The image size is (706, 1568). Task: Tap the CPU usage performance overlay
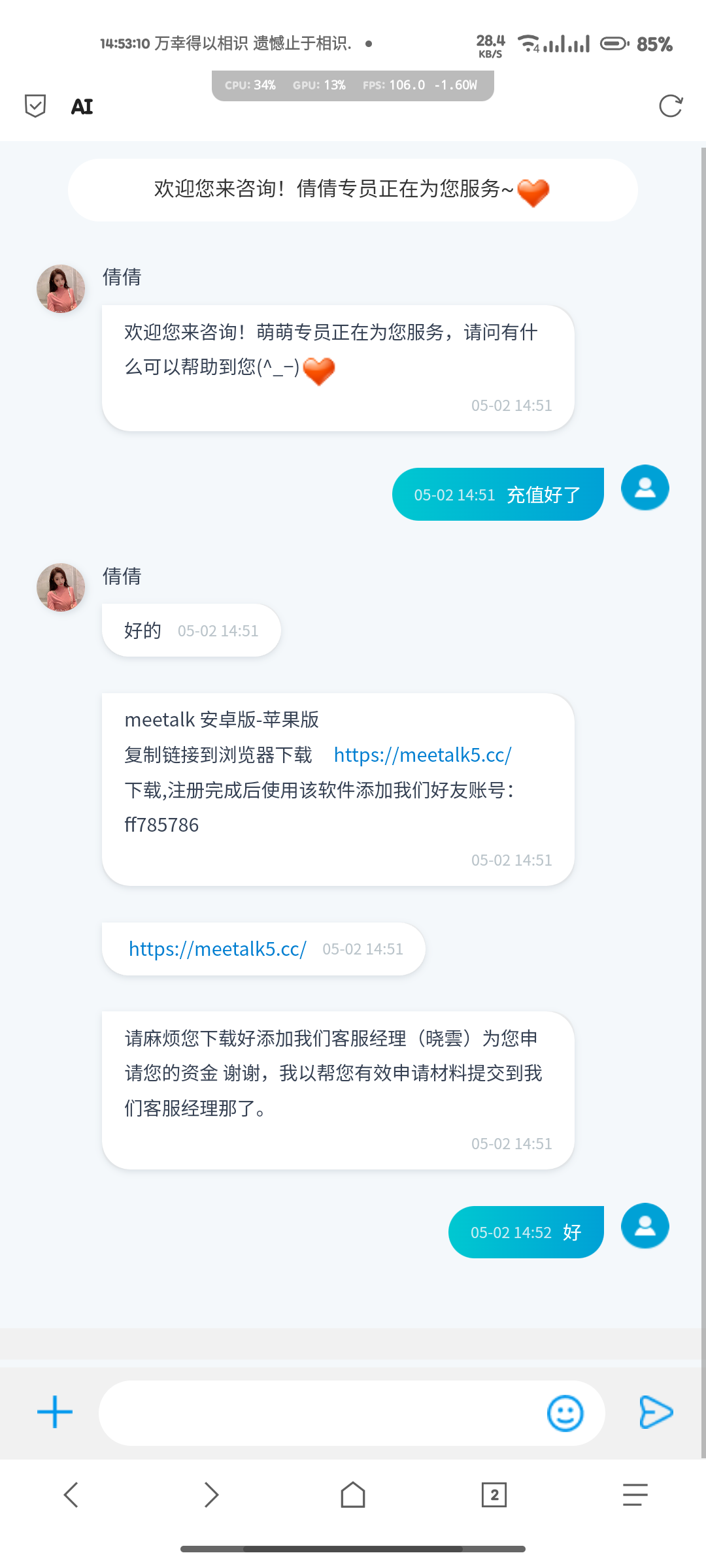(250, 85)
